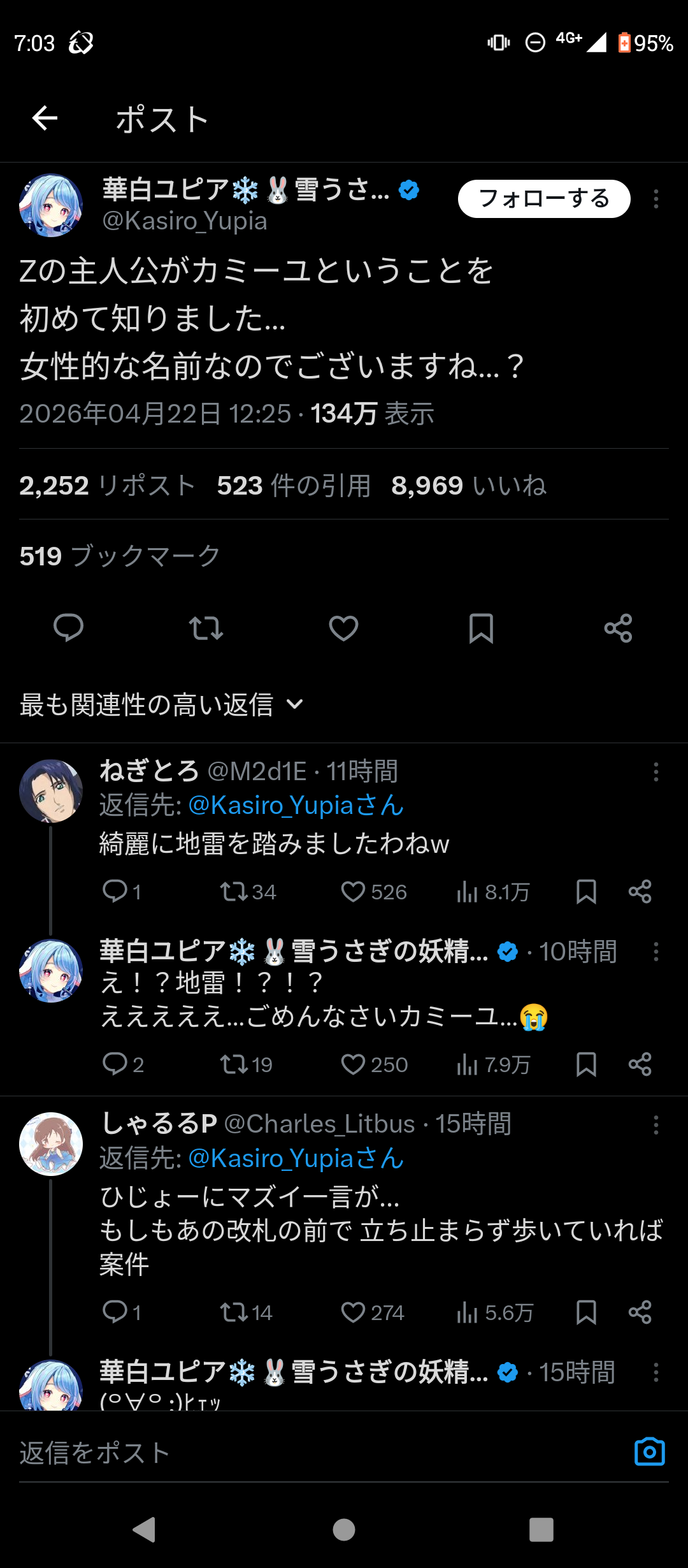
Task: Open the camera icon in reply bar
Action: tap(649, 1452)
